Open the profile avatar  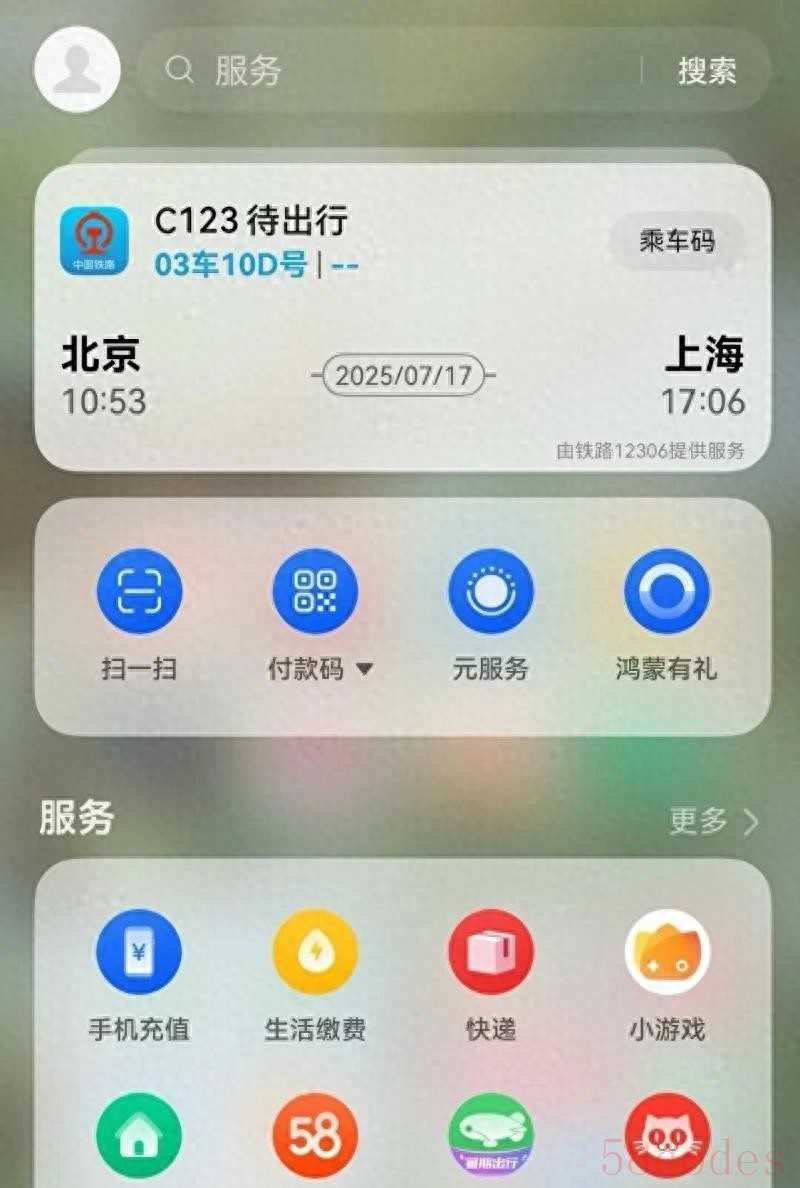77,69
